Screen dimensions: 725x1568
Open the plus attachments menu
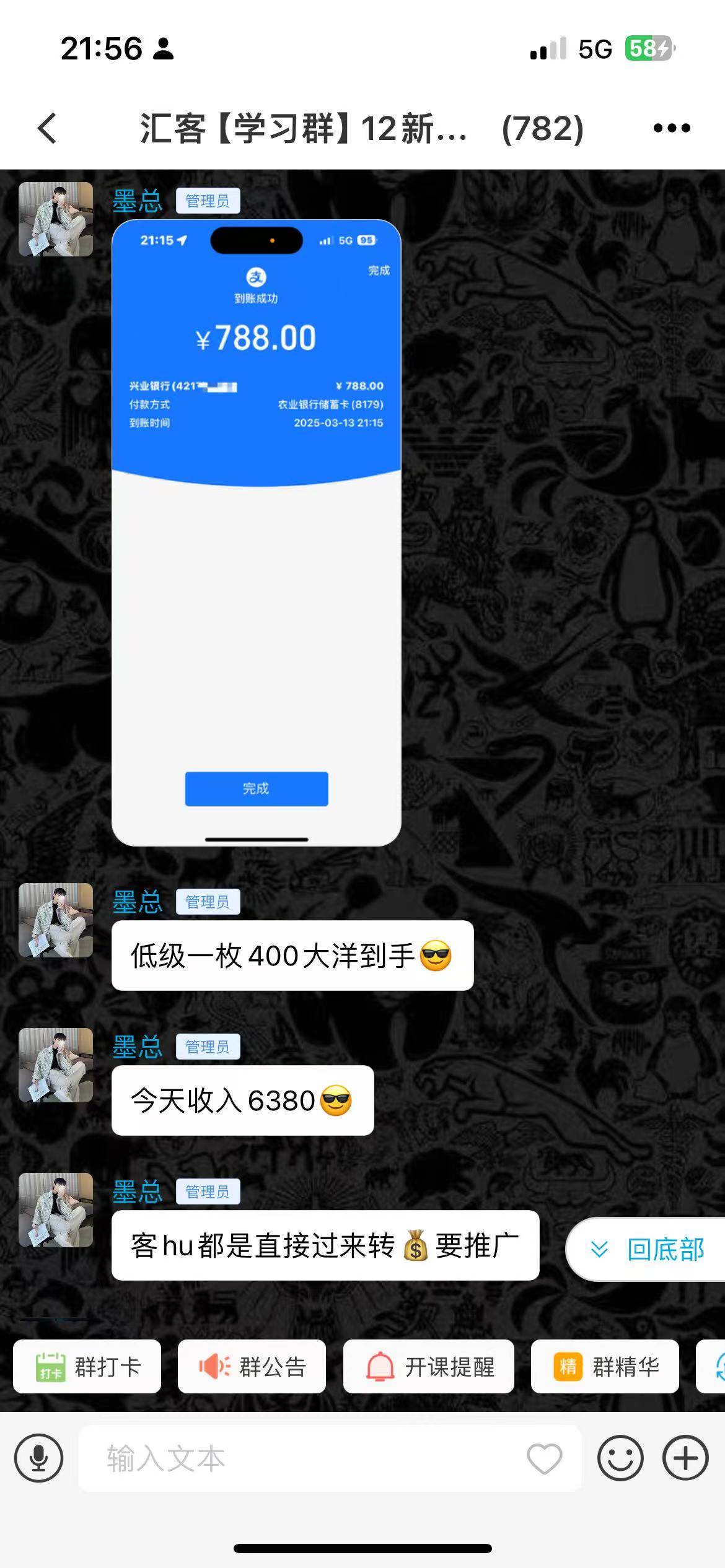coord(685,1458)
